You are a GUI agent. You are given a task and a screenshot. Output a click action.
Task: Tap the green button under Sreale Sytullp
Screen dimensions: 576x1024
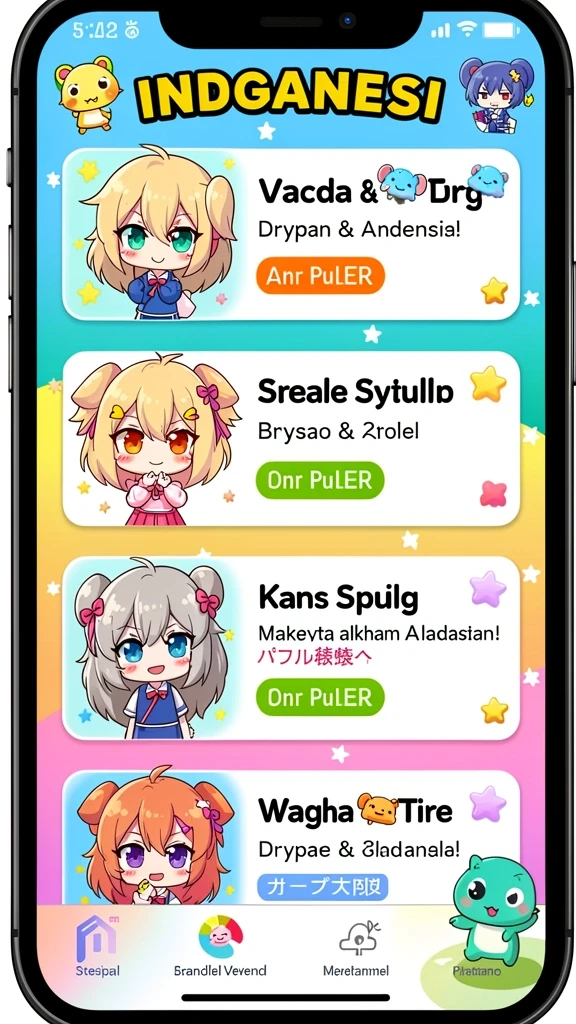tap(320, 480)
